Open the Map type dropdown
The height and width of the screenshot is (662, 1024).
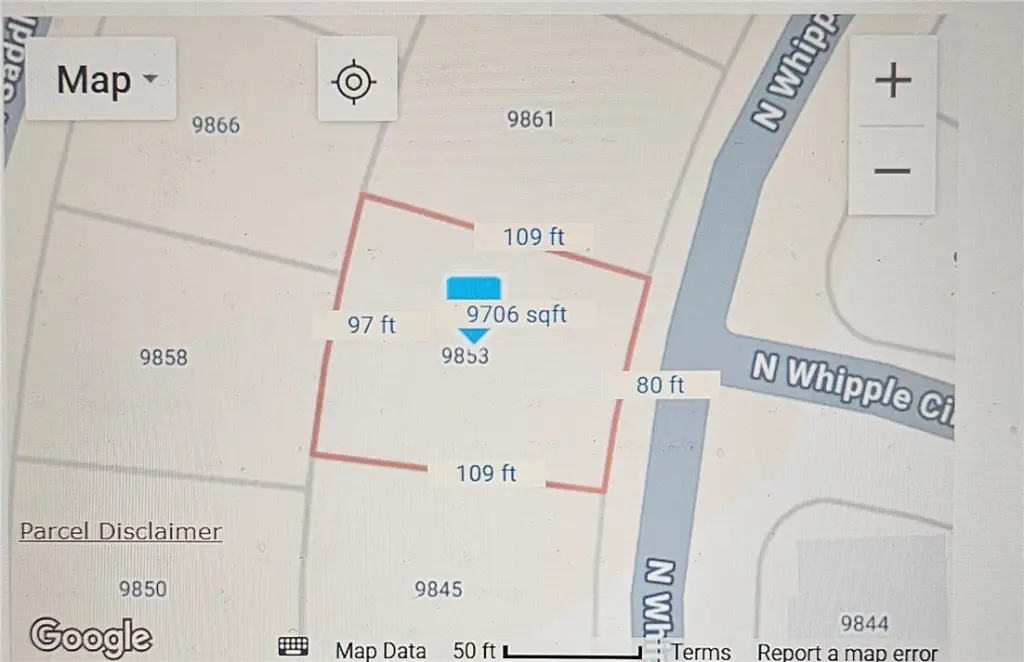101,80
